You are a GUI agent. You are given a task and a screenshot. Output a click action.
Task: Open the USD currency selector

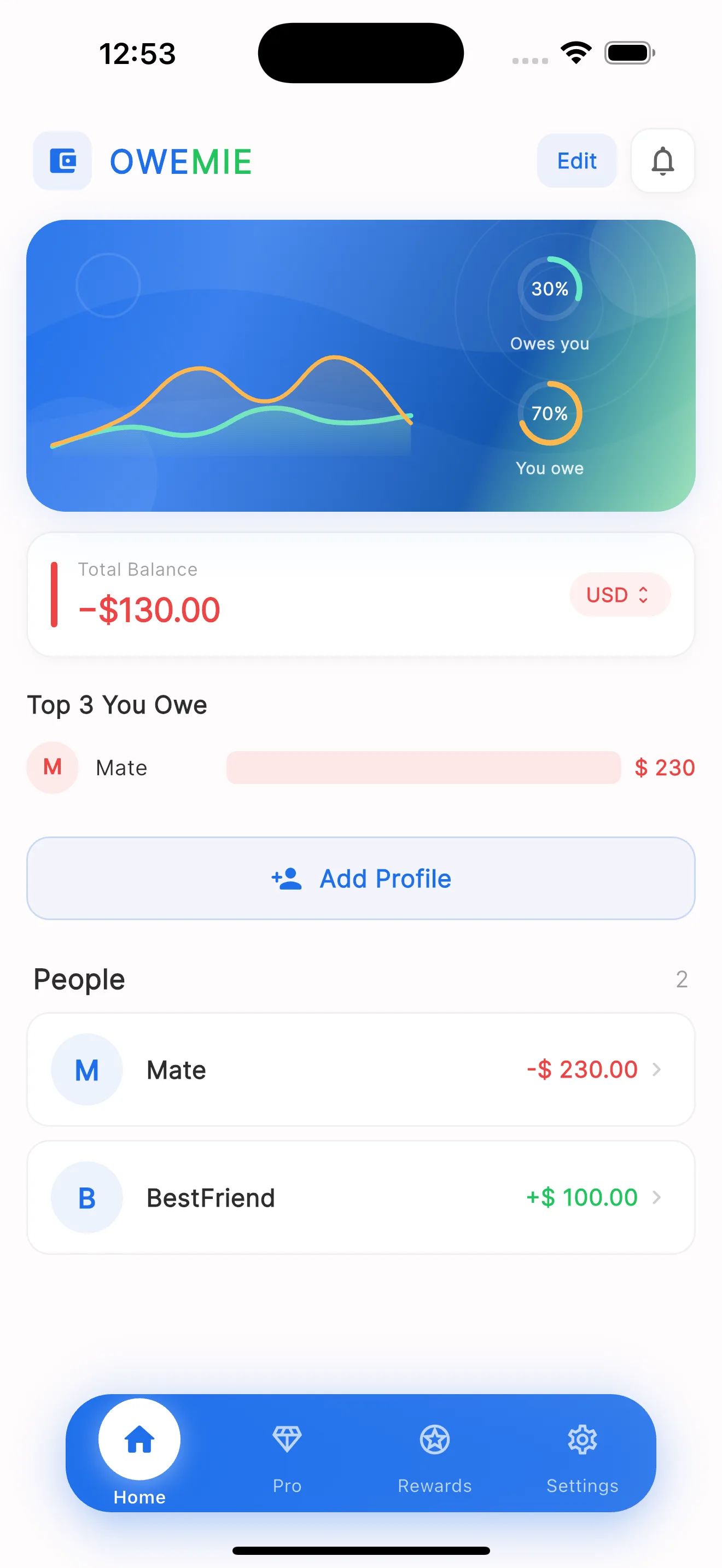[x=619, y=595]
